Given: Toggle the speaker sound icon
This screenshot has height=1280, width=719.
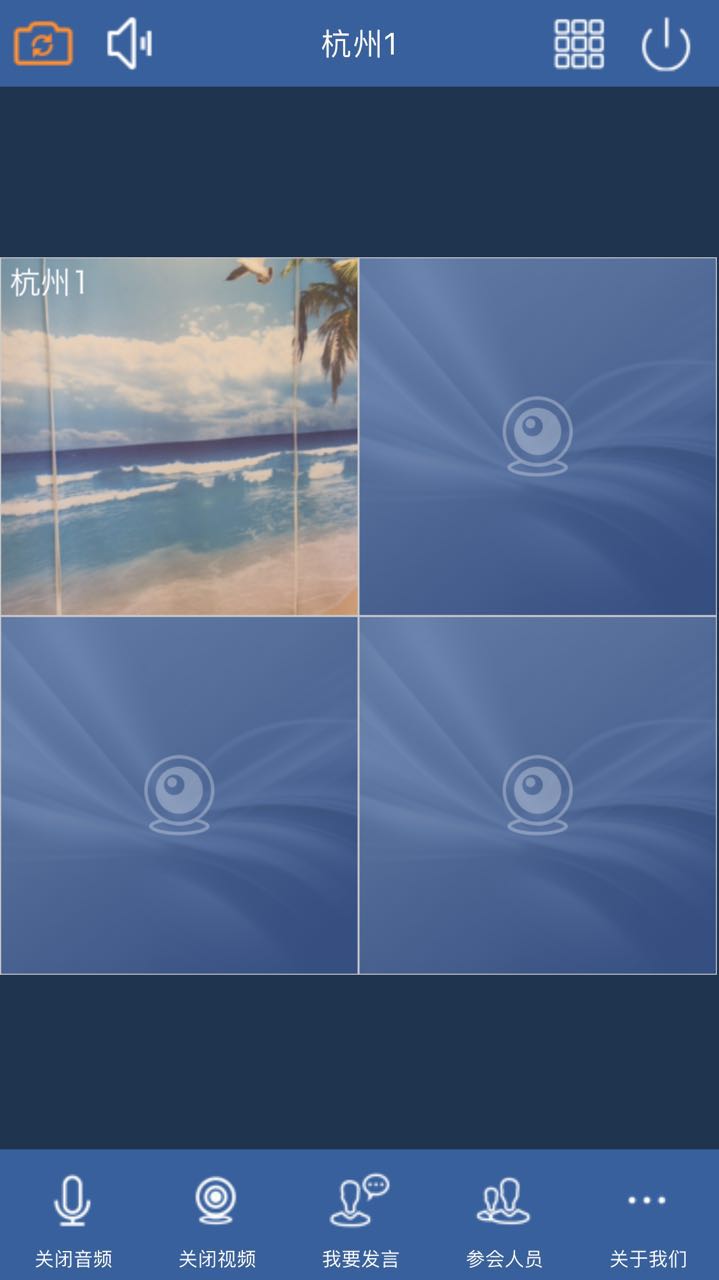Looking at the screenshot, I should coord(130,44).
